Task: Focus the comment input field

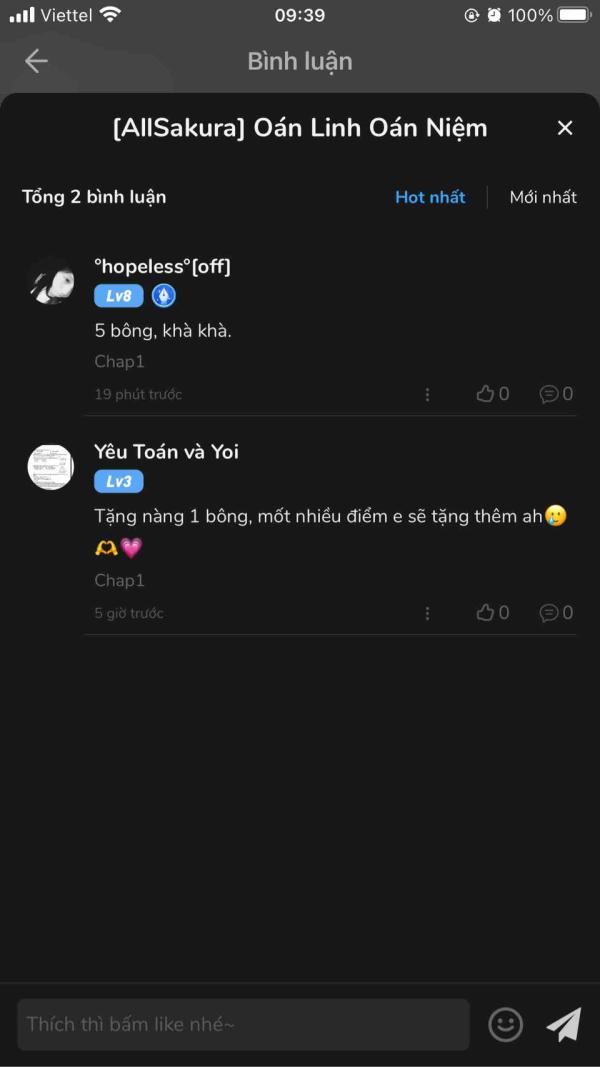Action: (x=243, y=1024)
